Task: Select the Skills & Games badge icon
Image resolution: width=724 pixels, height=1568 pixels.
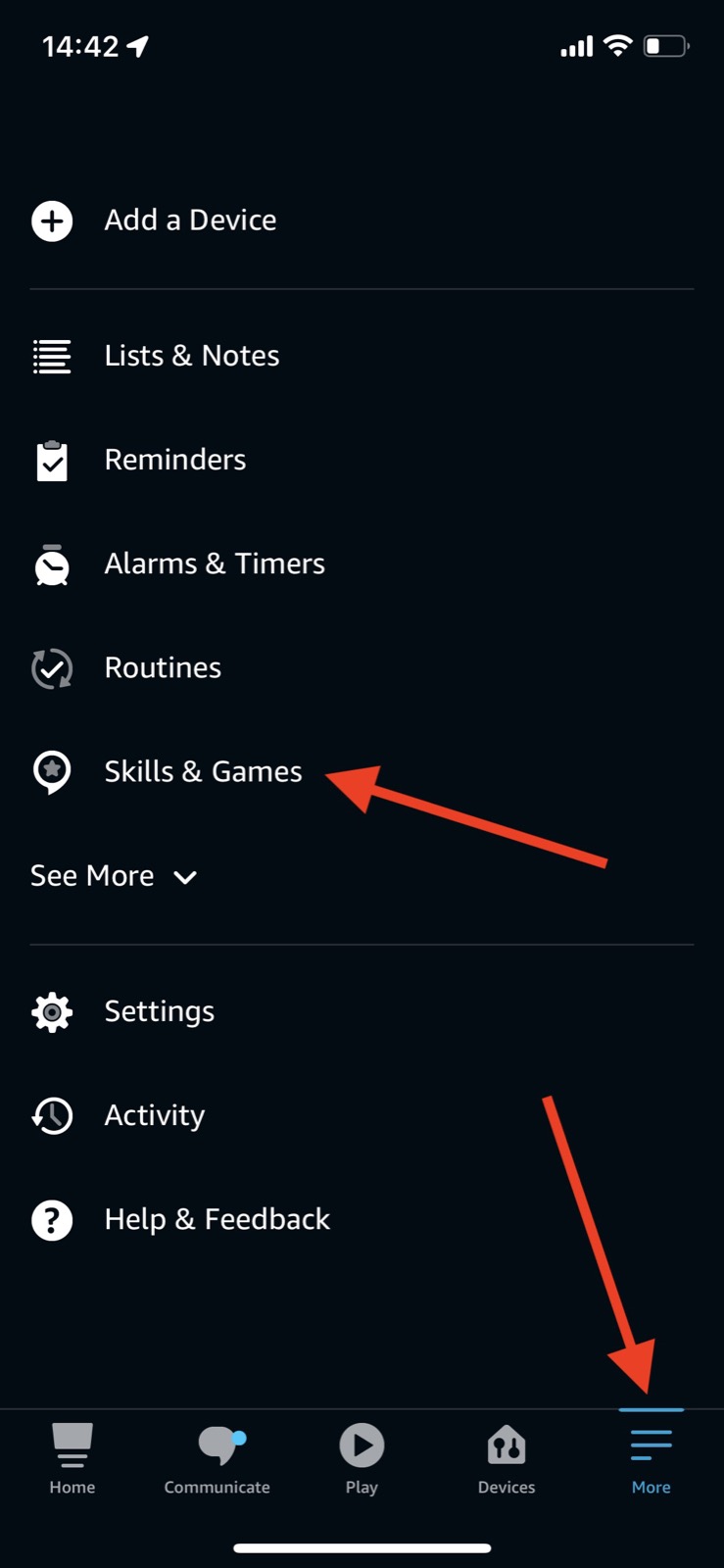Action: (x=51, y=772)
